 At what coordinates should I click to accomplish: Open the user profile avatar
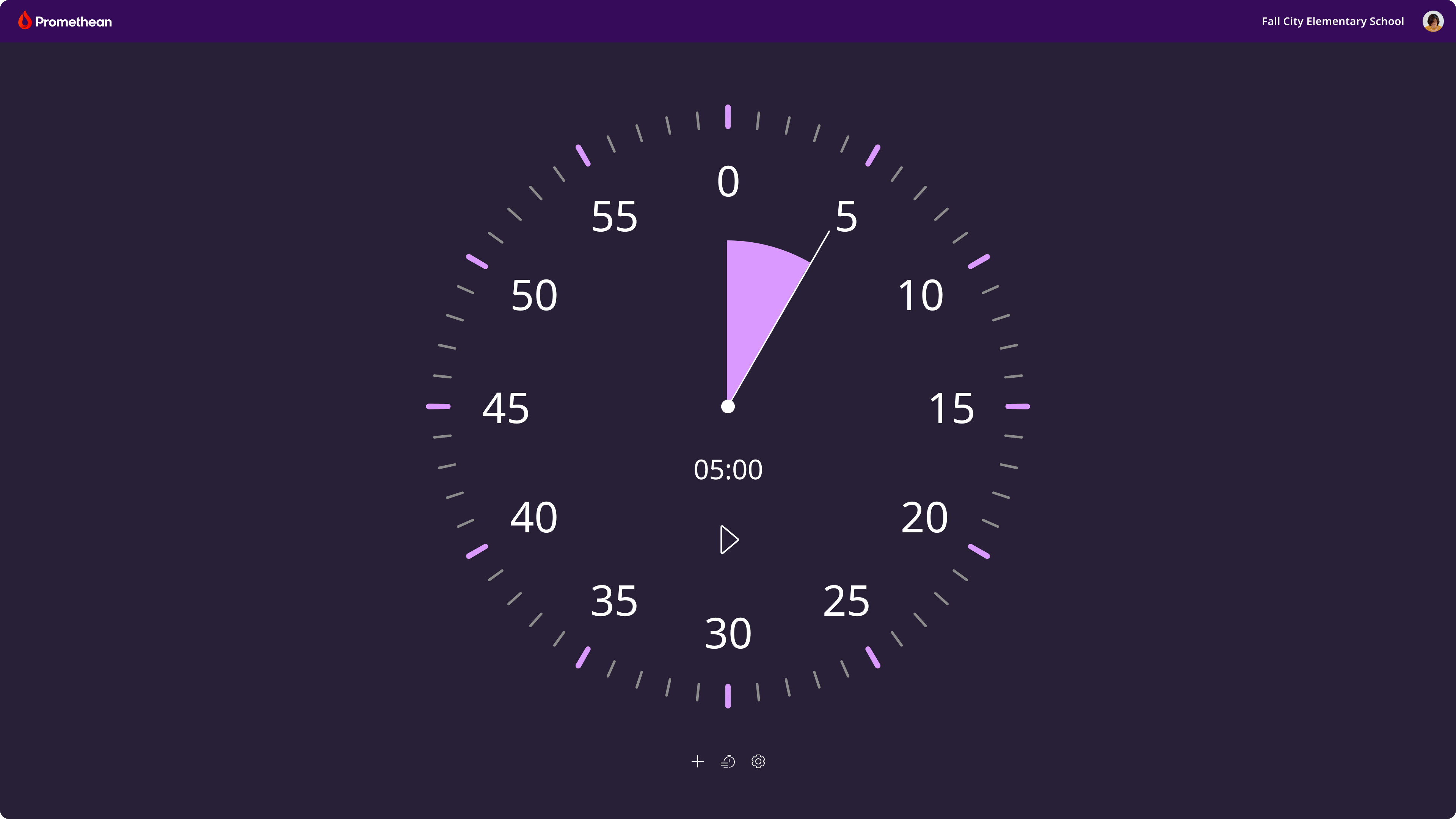1432,22
